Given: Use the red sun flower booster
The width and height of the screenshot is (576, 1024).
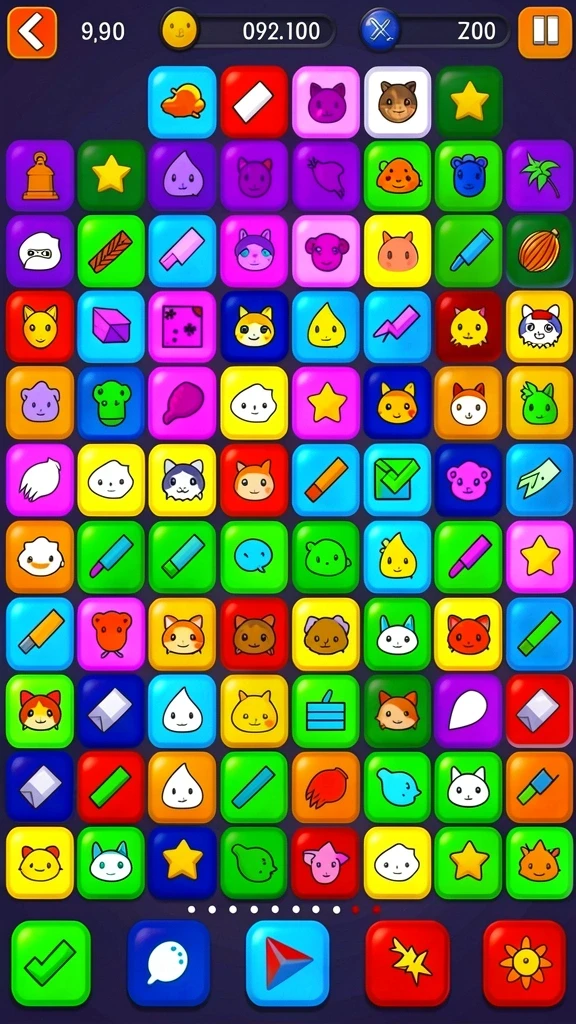Looking at the screenshot, I should click(524, 963).
